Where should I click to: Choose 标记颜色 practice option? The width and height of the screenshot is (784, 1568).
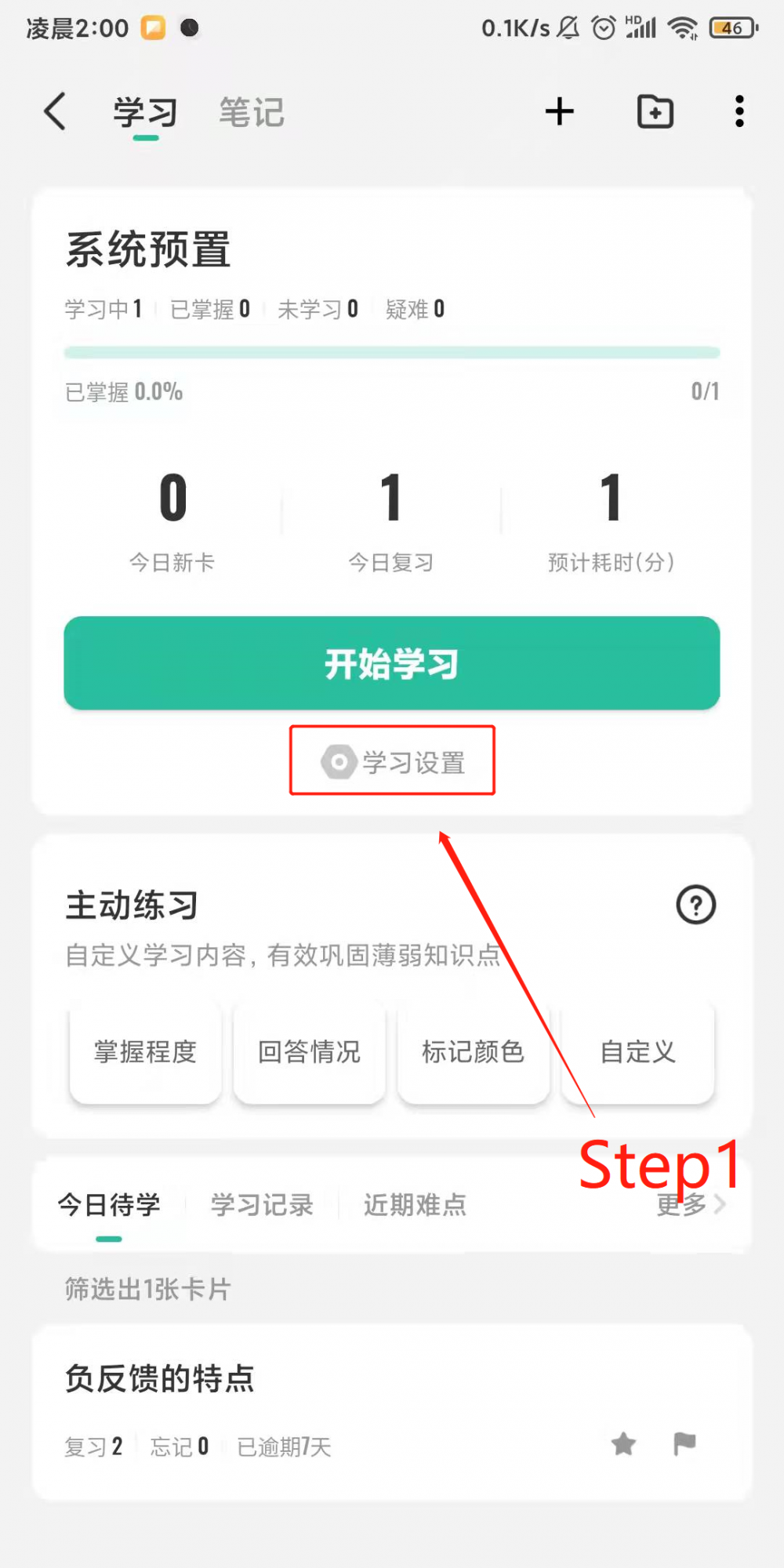coord(473,1051)
